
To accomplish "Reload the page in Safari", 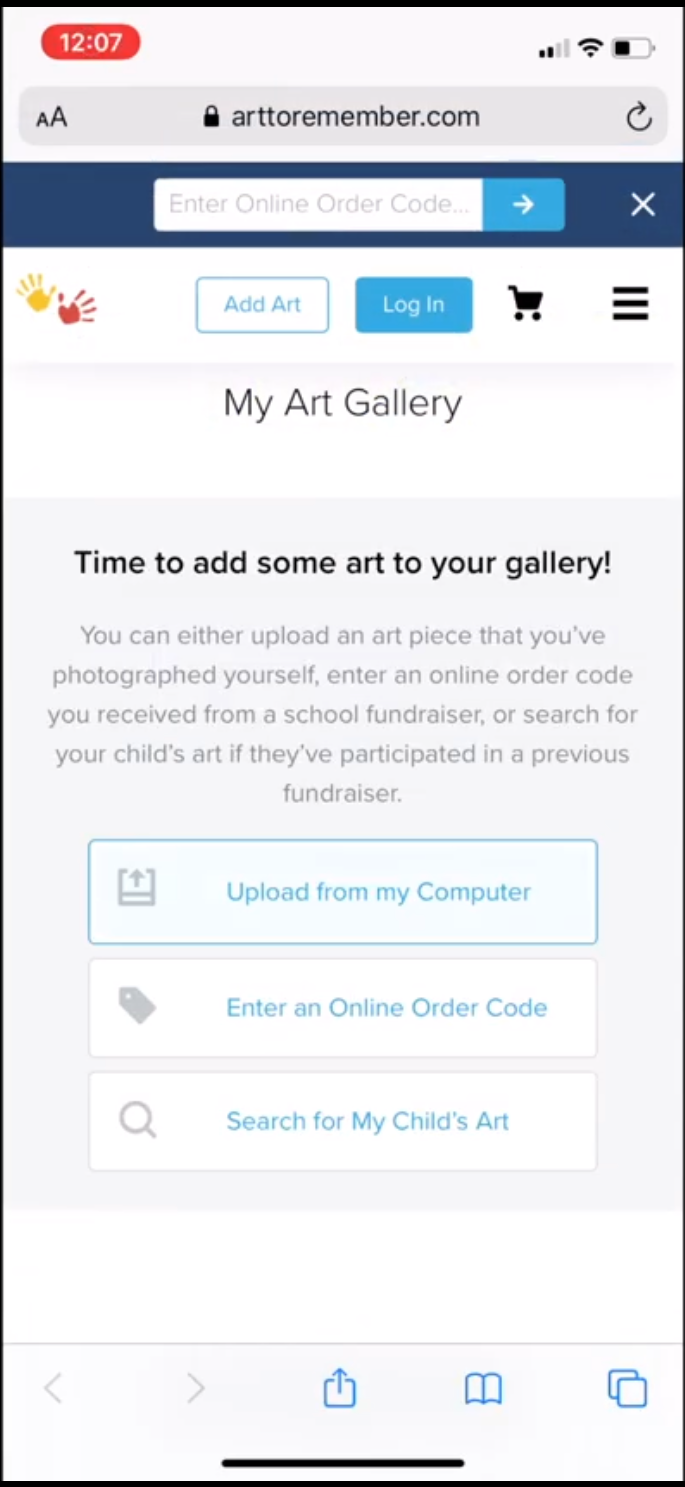I will click(x=639, y=118).
